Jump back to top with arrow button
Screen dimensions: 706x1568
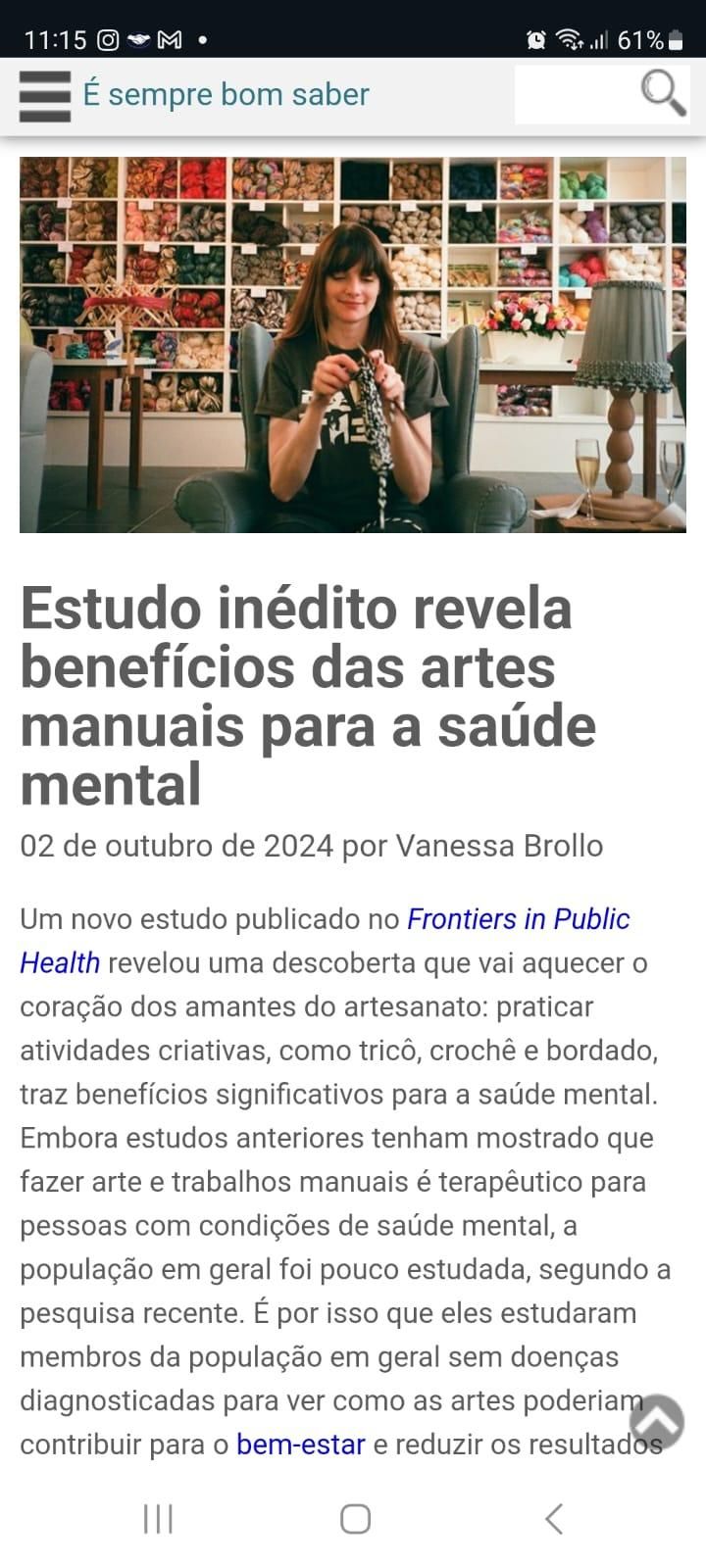point(657,1421)
